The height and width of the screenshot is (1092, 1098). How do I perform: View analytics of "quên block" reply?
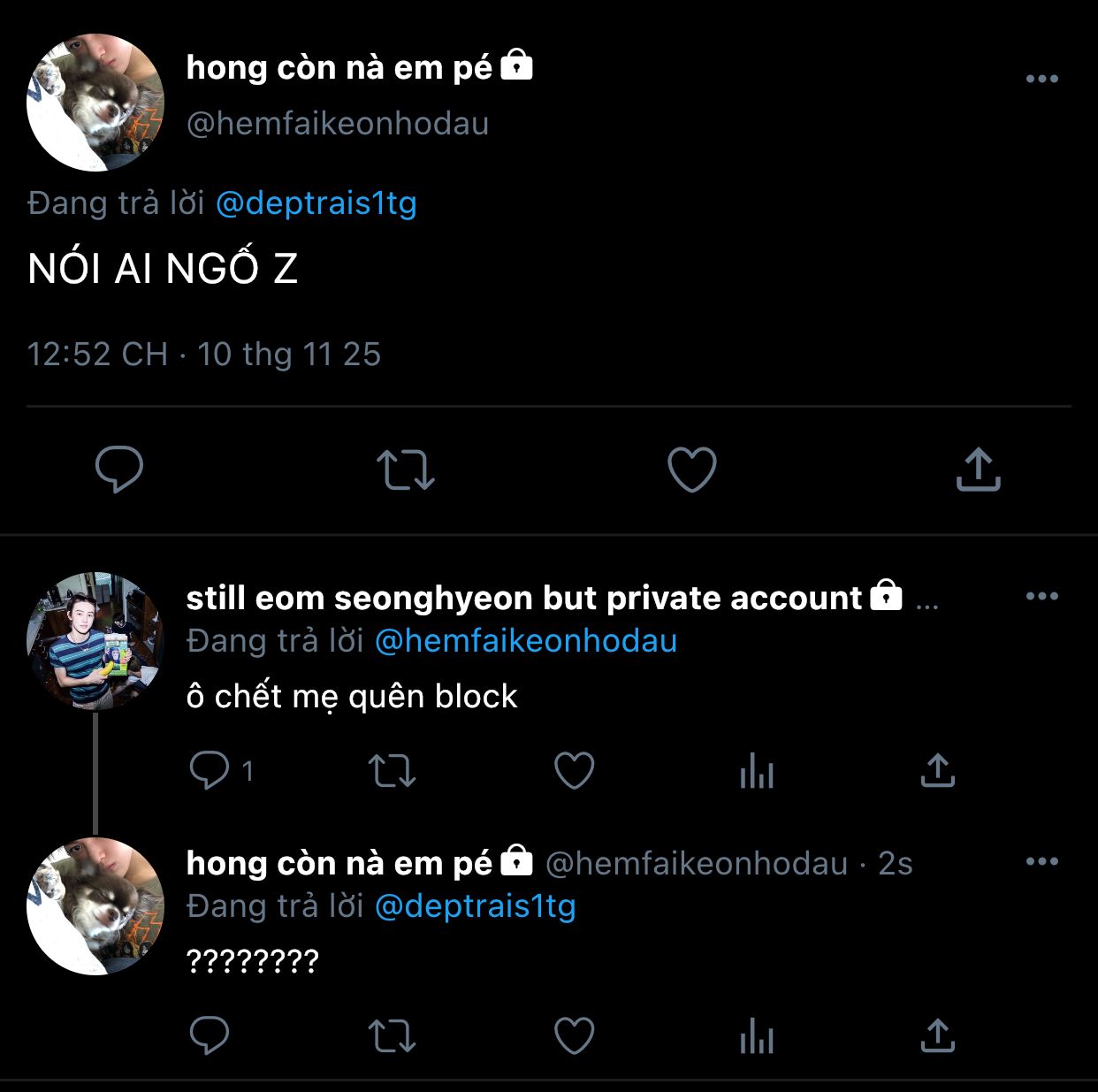coord(756,770)
